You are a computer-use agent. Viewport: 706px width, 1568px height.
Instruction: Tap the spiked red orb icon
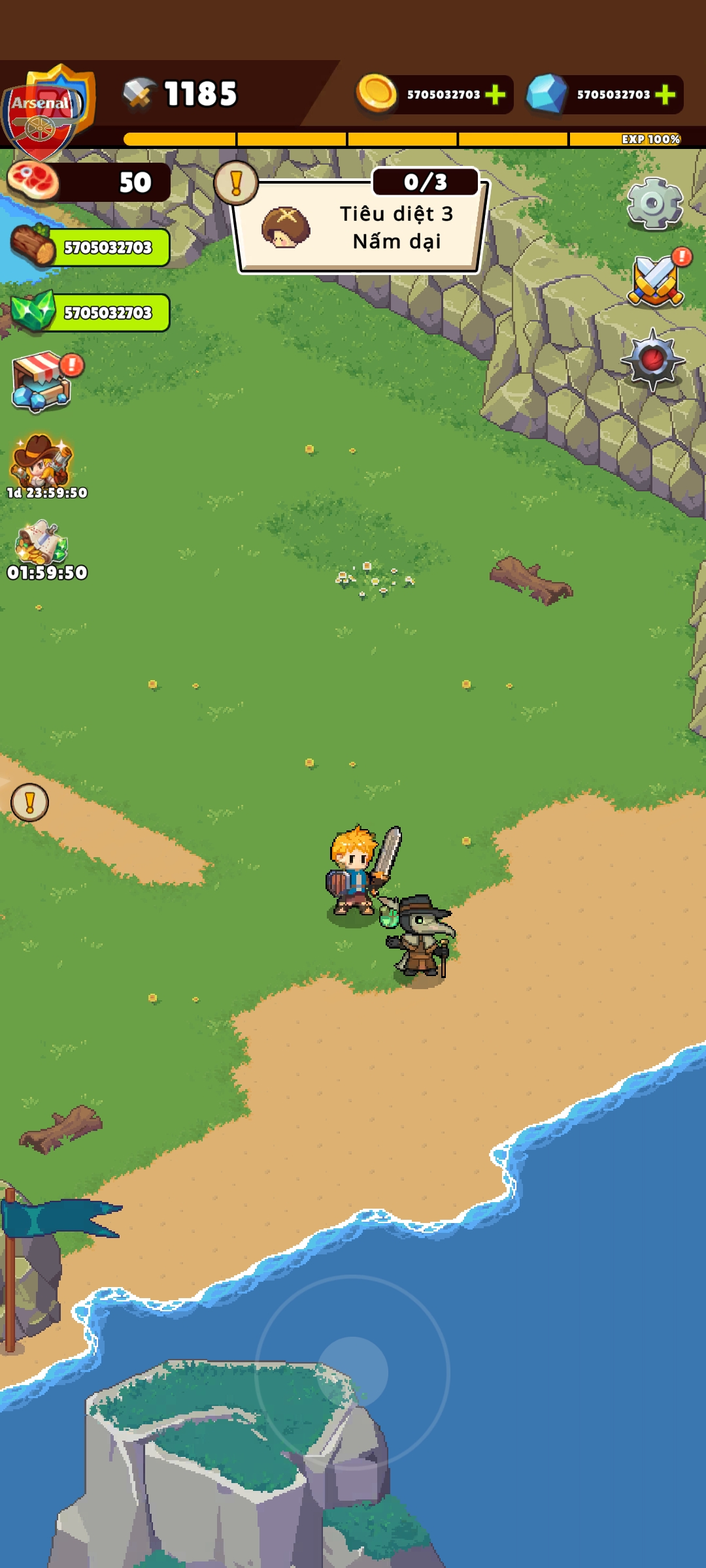(x=652, y=360)
